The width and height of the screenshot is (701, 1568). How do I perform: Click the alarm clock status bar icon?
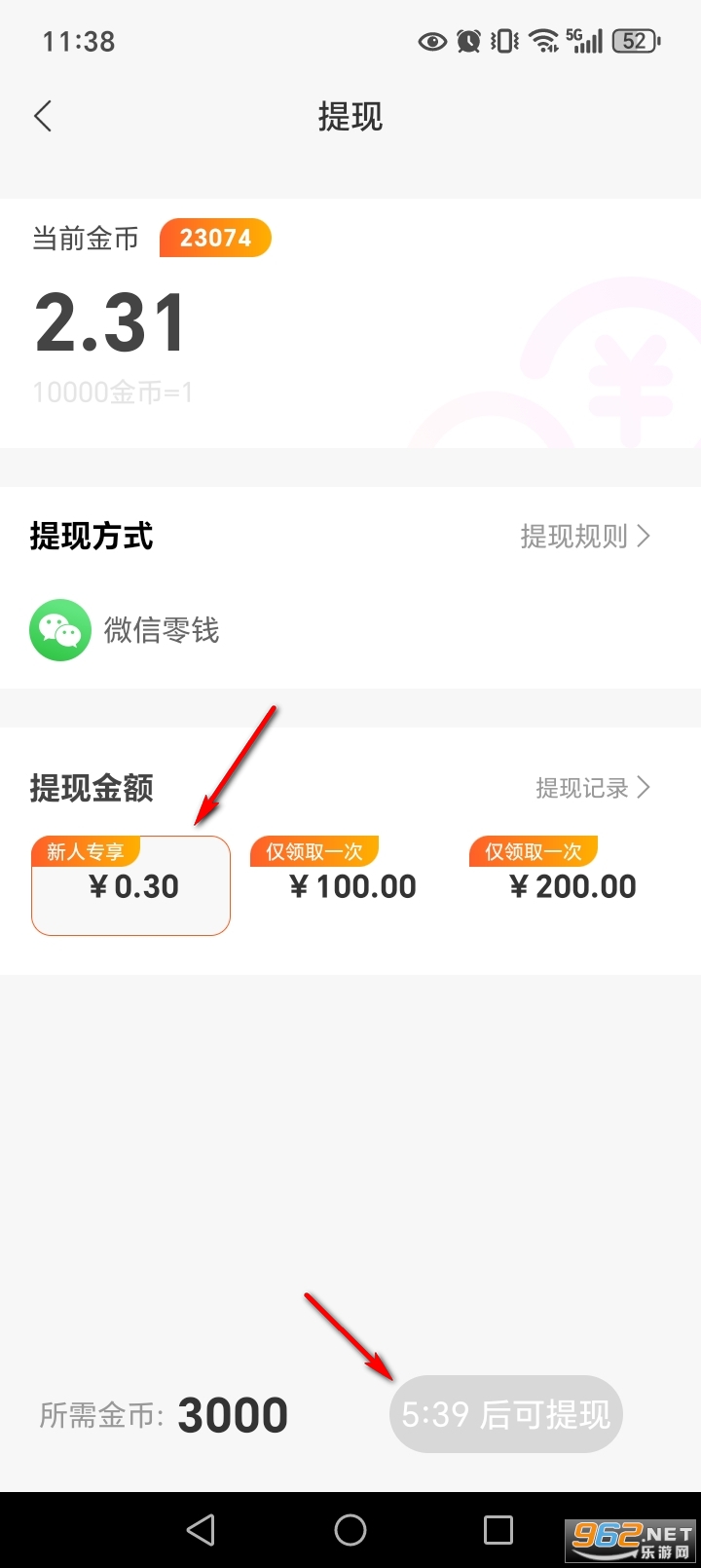coord(468,41)
